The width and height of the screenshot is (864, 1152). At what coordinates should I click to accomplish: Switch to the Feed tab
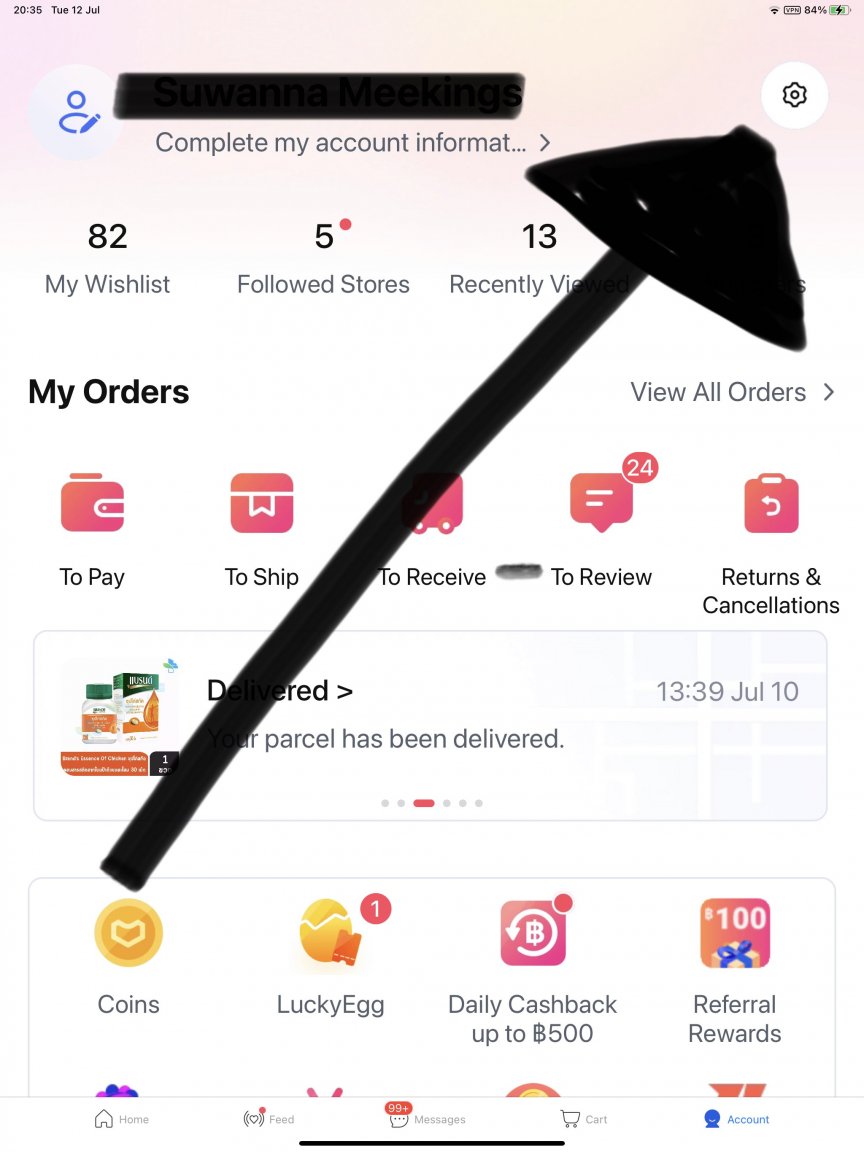click(270, 1119)
